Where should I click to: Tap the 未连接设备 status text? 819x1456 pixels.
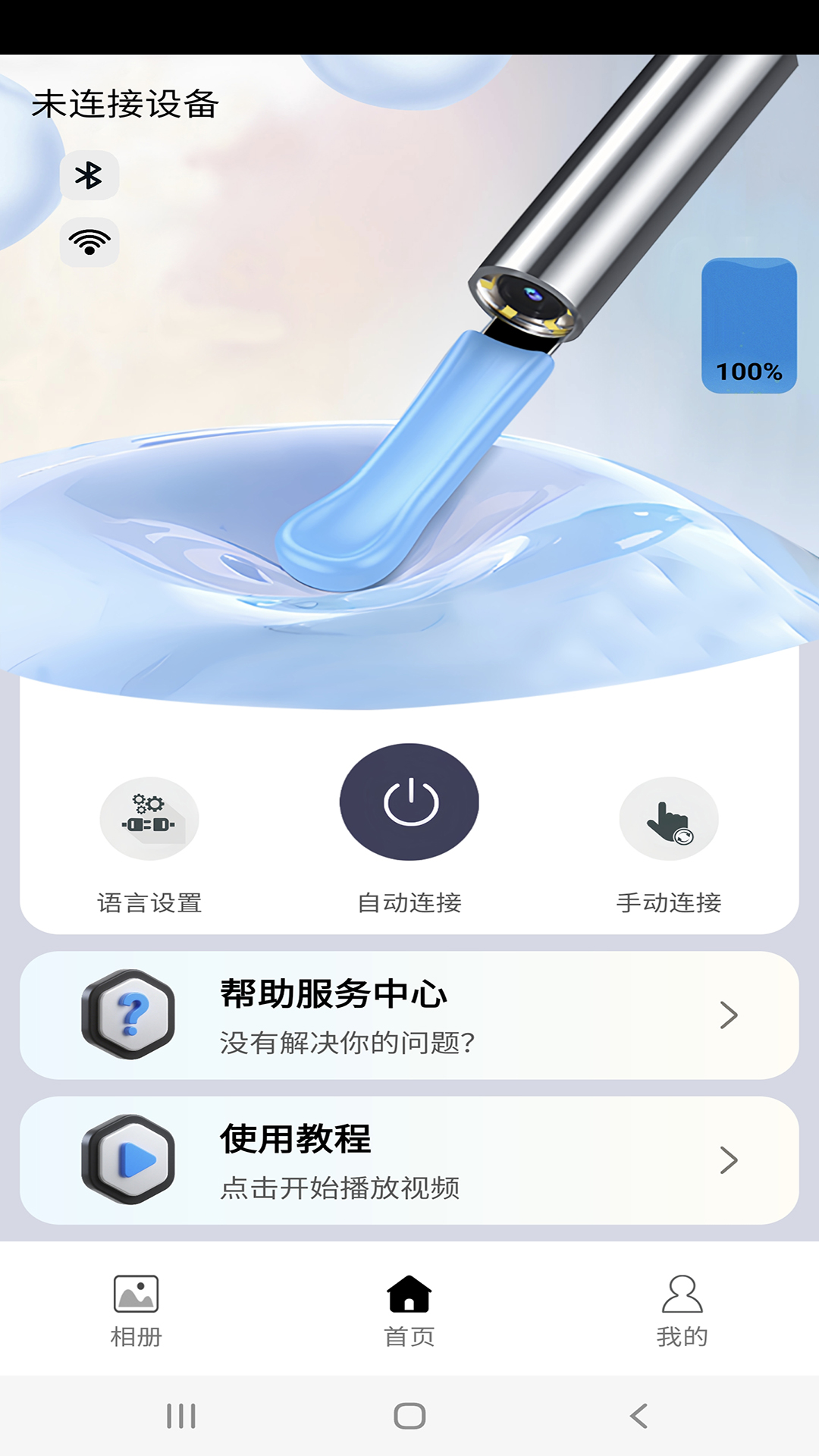click(124, 106)
